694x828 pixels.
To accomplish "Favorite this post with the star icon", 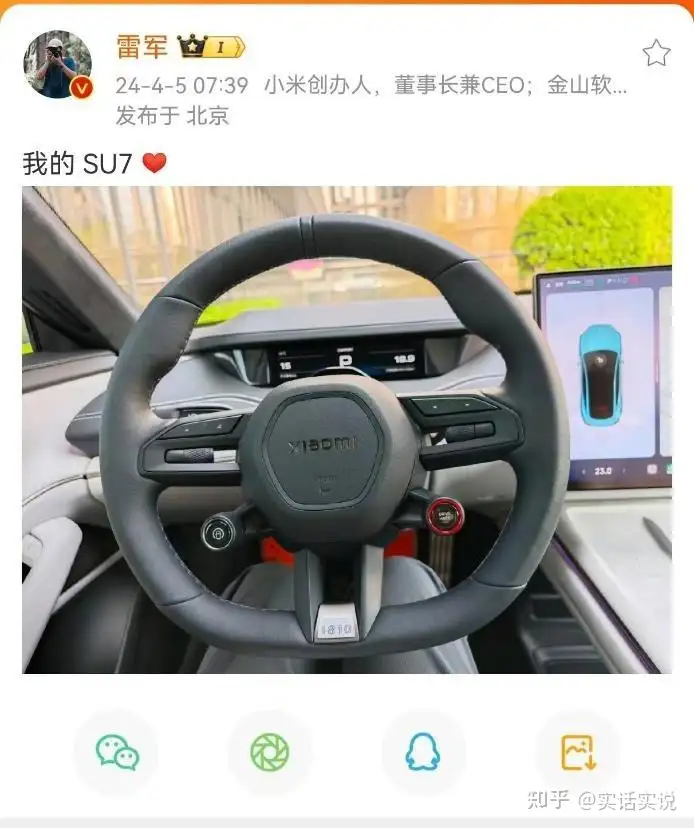I will 656,53.
